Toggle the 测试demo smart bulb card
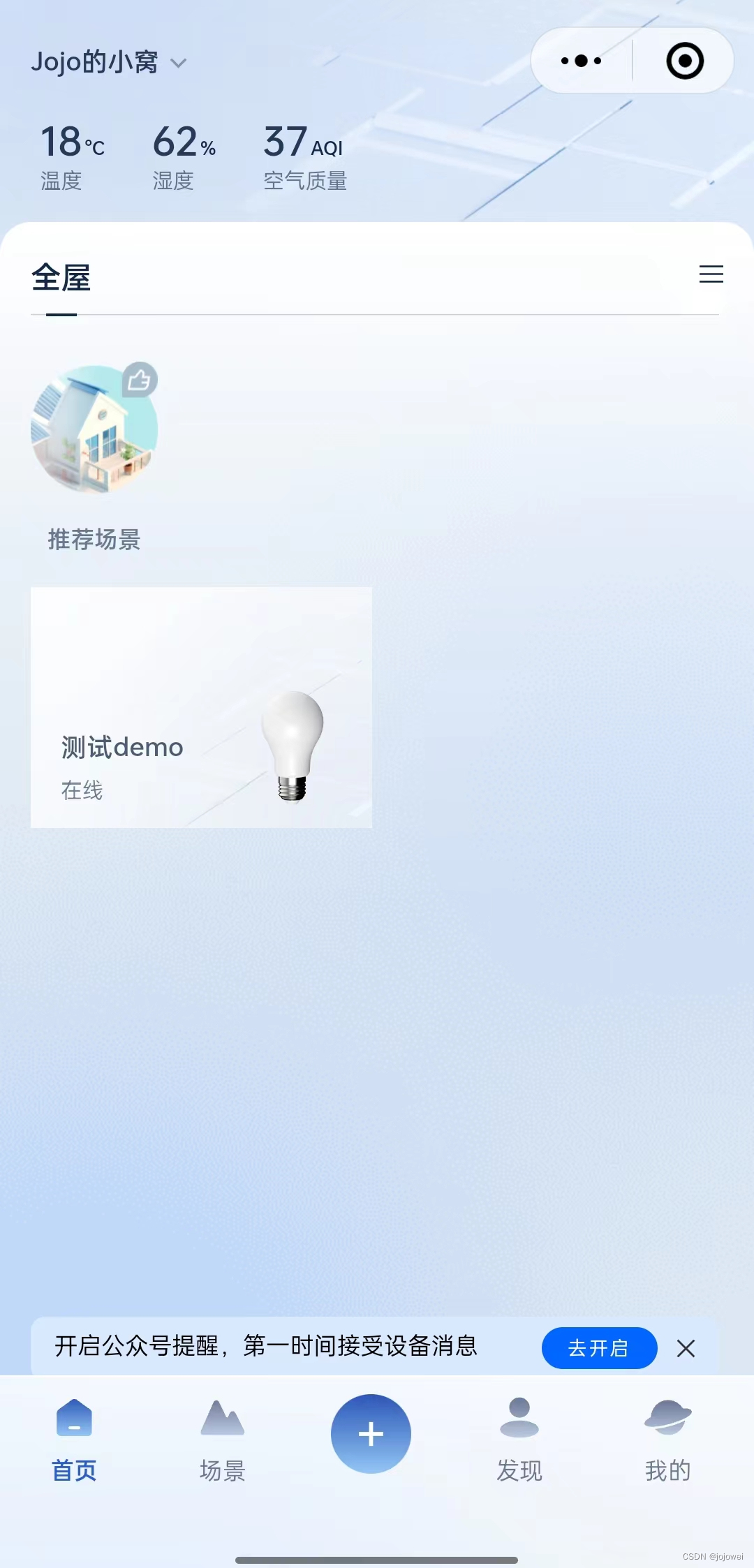The height and width of the screenshot is (1568, 754). (201, 707)
